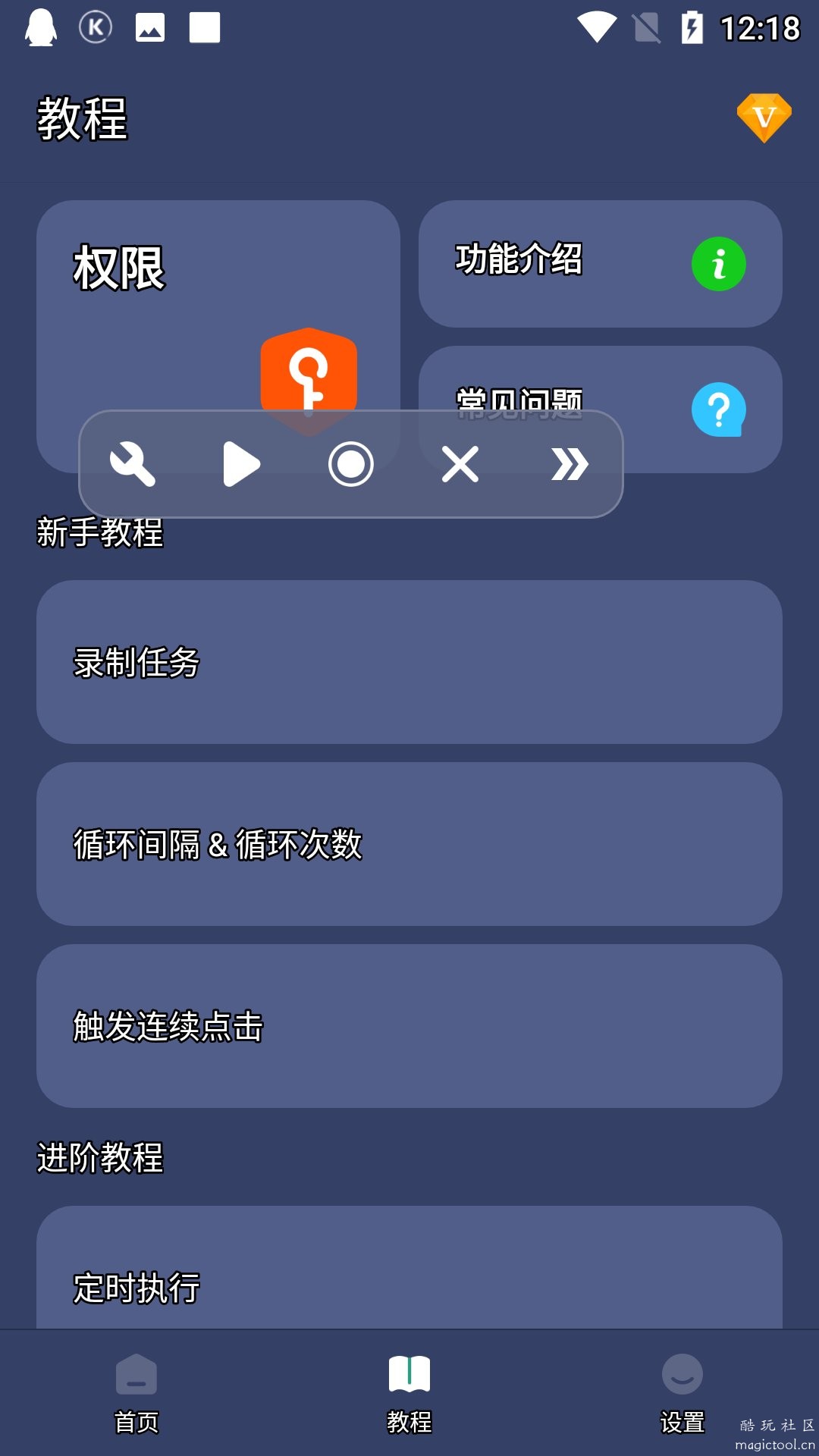This screenshot has height=1456, width=819.
Task: Tap the play icon on the floating control bar
Action: [x=241, y=465]
